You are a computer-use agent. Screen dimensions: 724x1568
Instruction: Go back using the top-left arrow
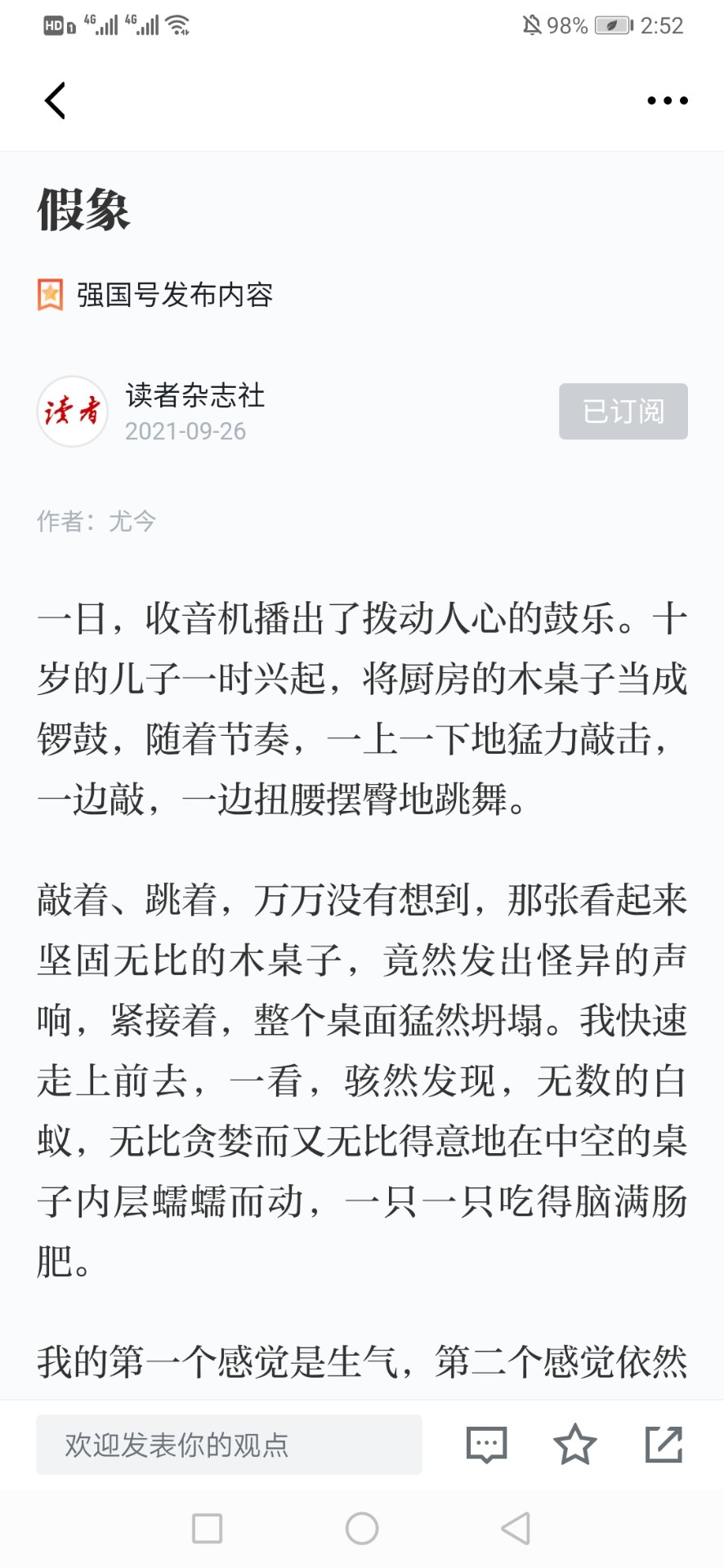[55, 100]
